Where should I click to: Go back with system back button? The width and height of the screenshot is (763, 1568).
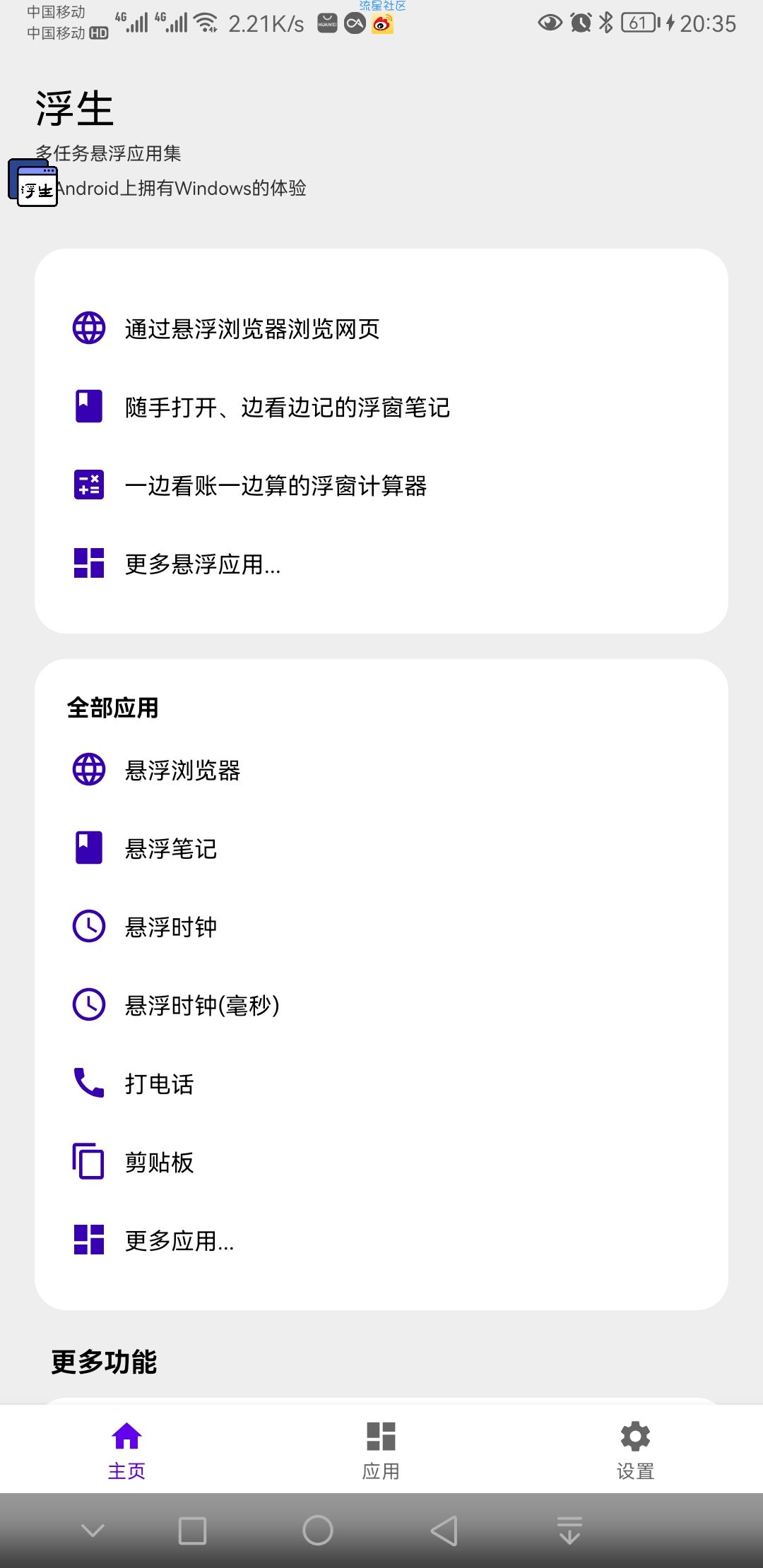click(444, 1531)
